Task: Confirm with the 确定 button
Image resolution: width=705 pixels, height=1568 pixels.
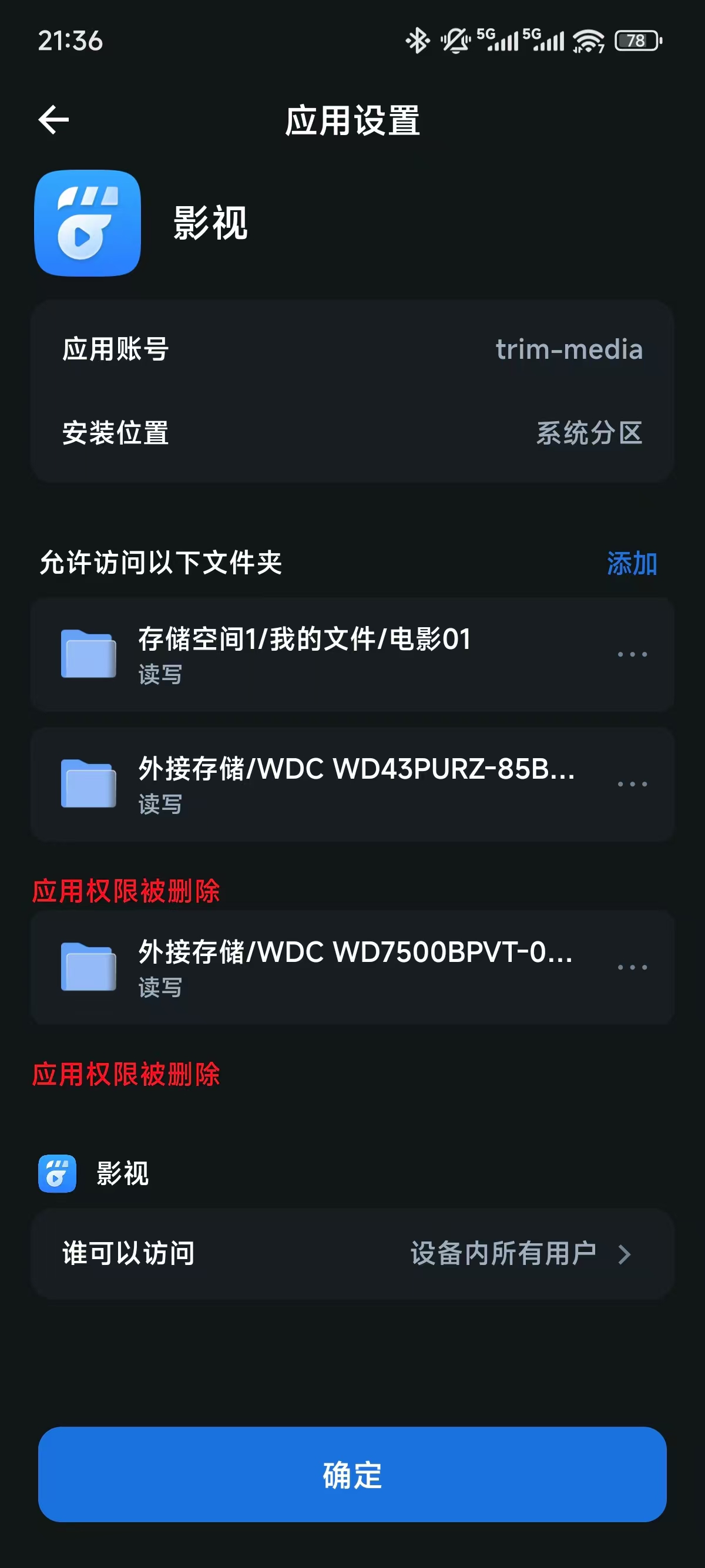Action: (352, 1474)
